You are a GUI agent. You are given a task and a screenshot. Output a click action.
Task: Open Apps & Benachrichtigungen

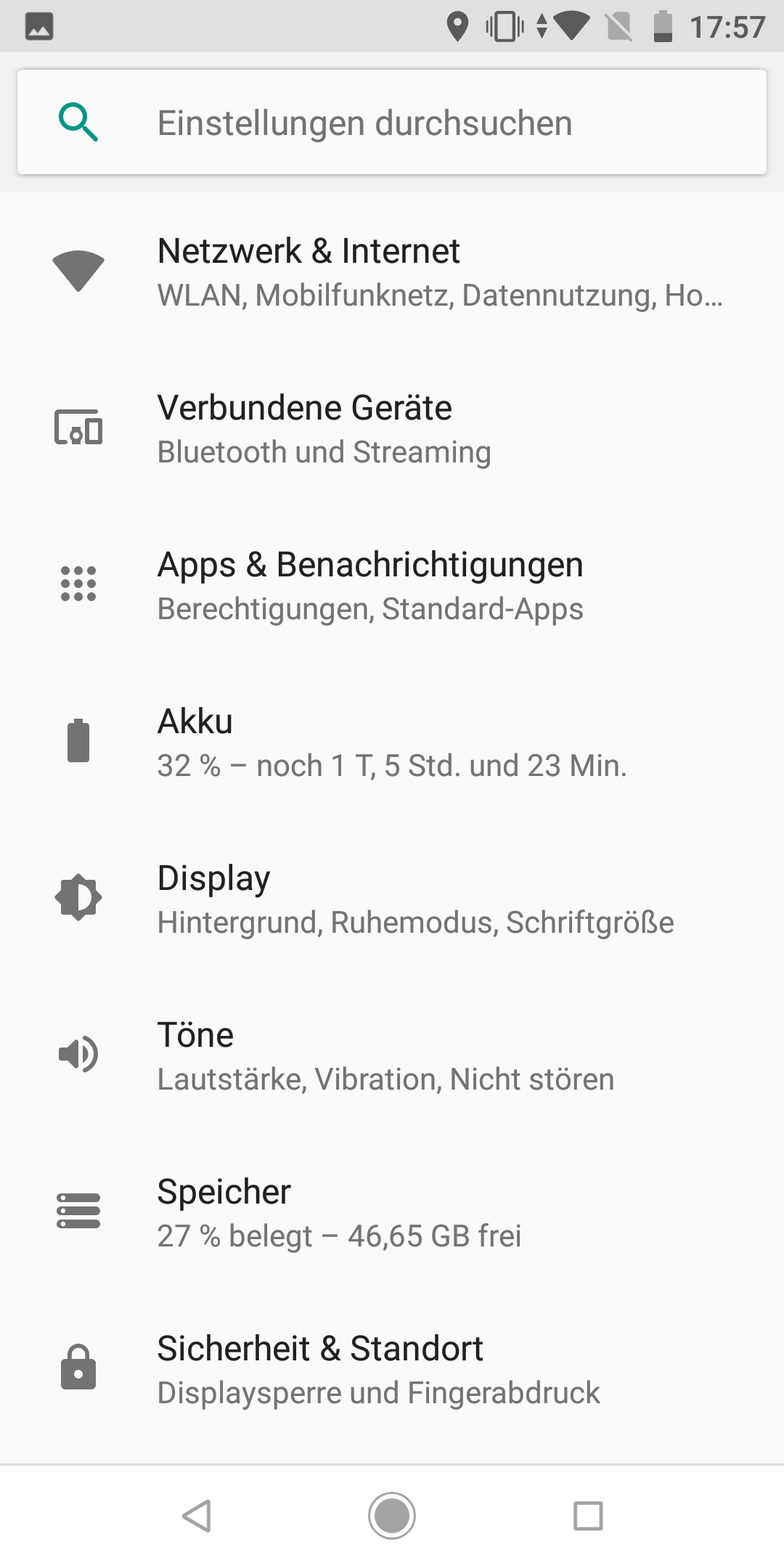[x=392, y=585]
